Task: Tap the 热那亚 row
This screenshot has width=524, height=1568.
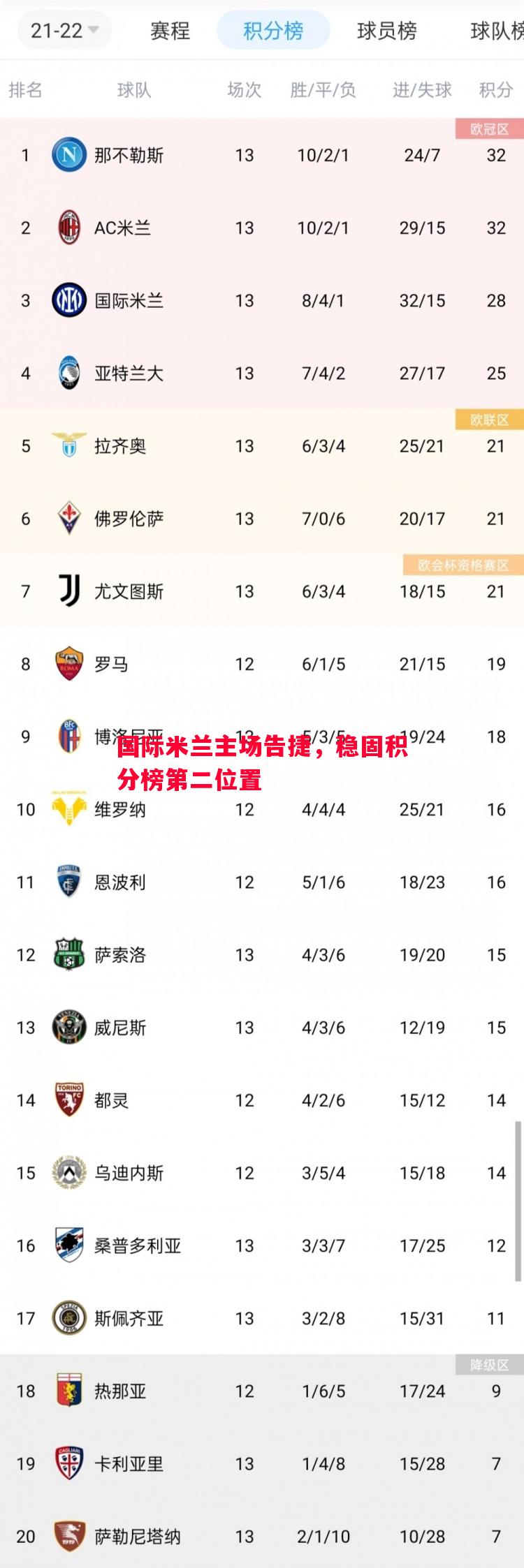Action: (120, 1391)
